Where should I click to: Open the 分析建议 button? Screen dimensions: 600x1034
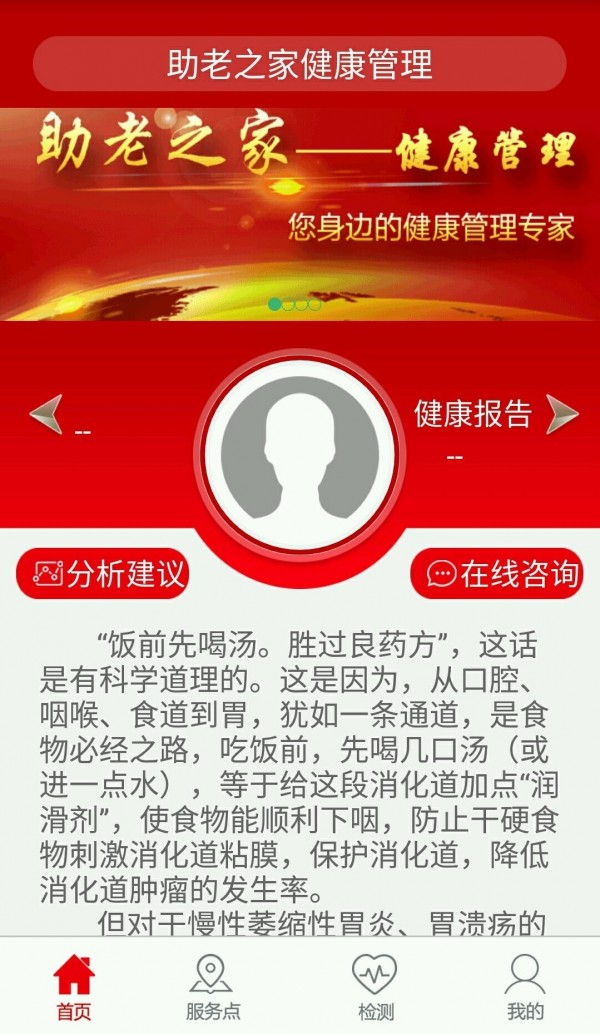pyautogui.click(x=103, y=574)
